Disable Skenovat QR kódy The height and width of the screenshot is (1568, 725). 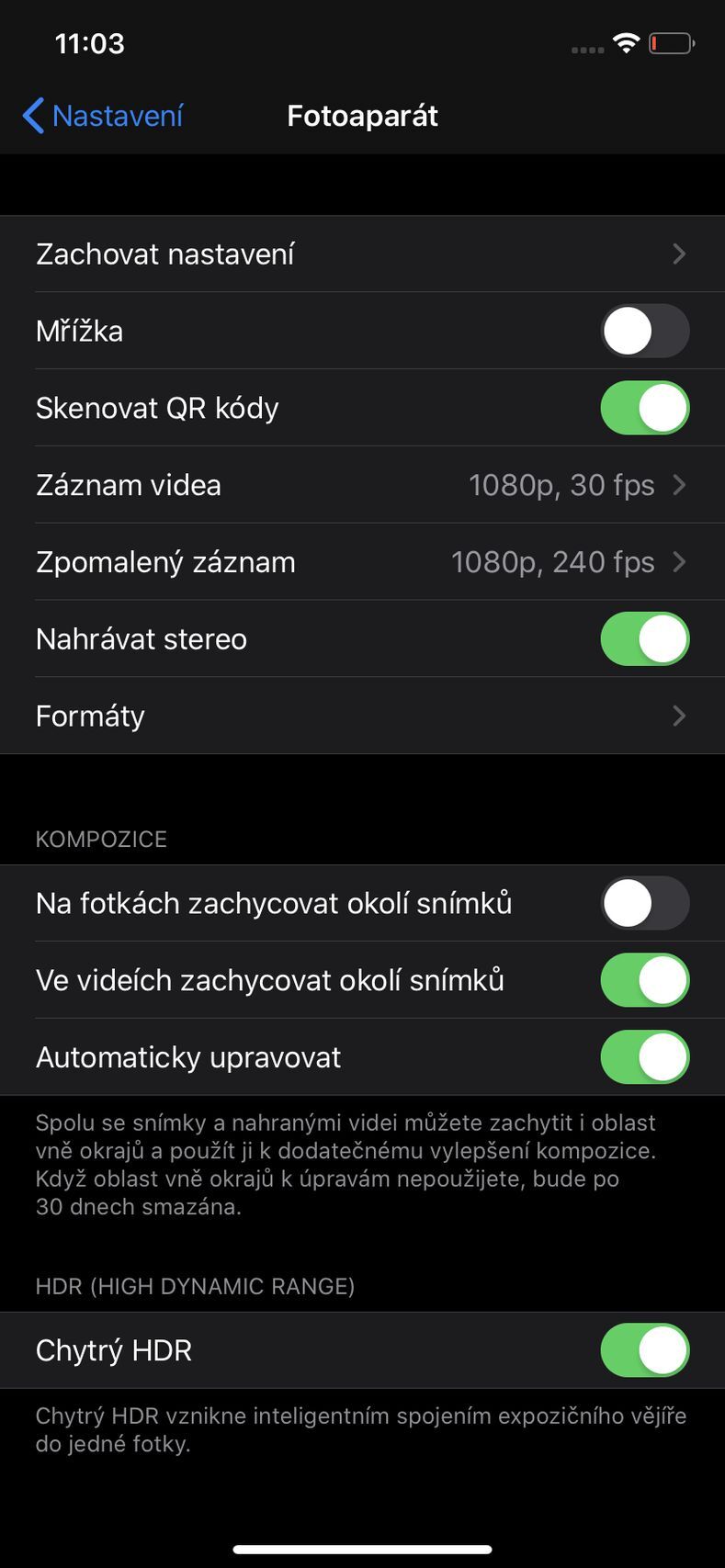click(x=644, y=409)
